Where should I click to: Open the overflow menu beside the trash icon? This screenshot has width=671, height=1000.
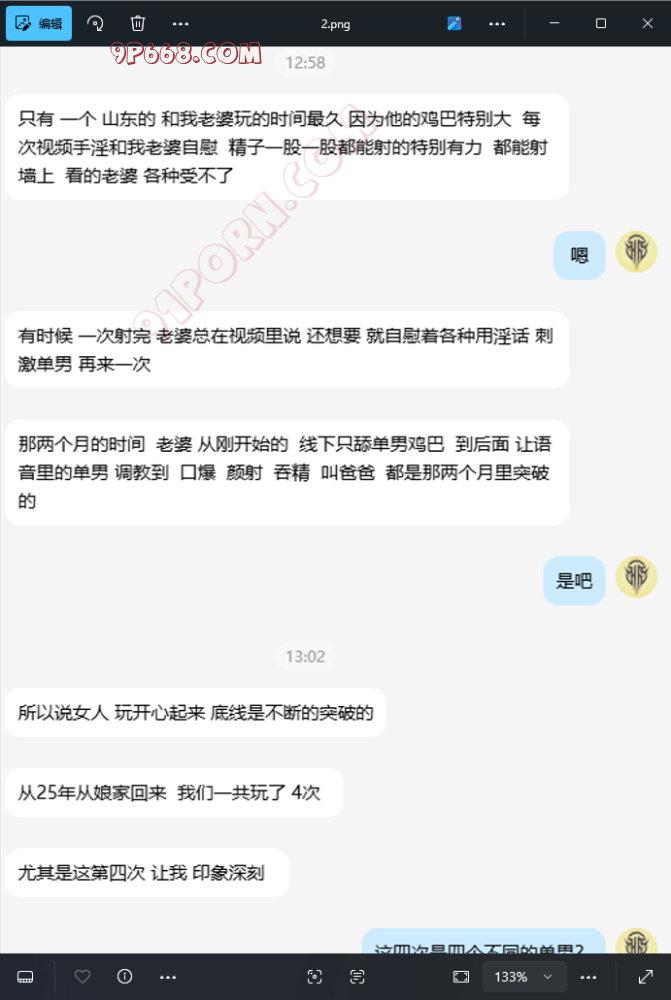coord(180,23)
